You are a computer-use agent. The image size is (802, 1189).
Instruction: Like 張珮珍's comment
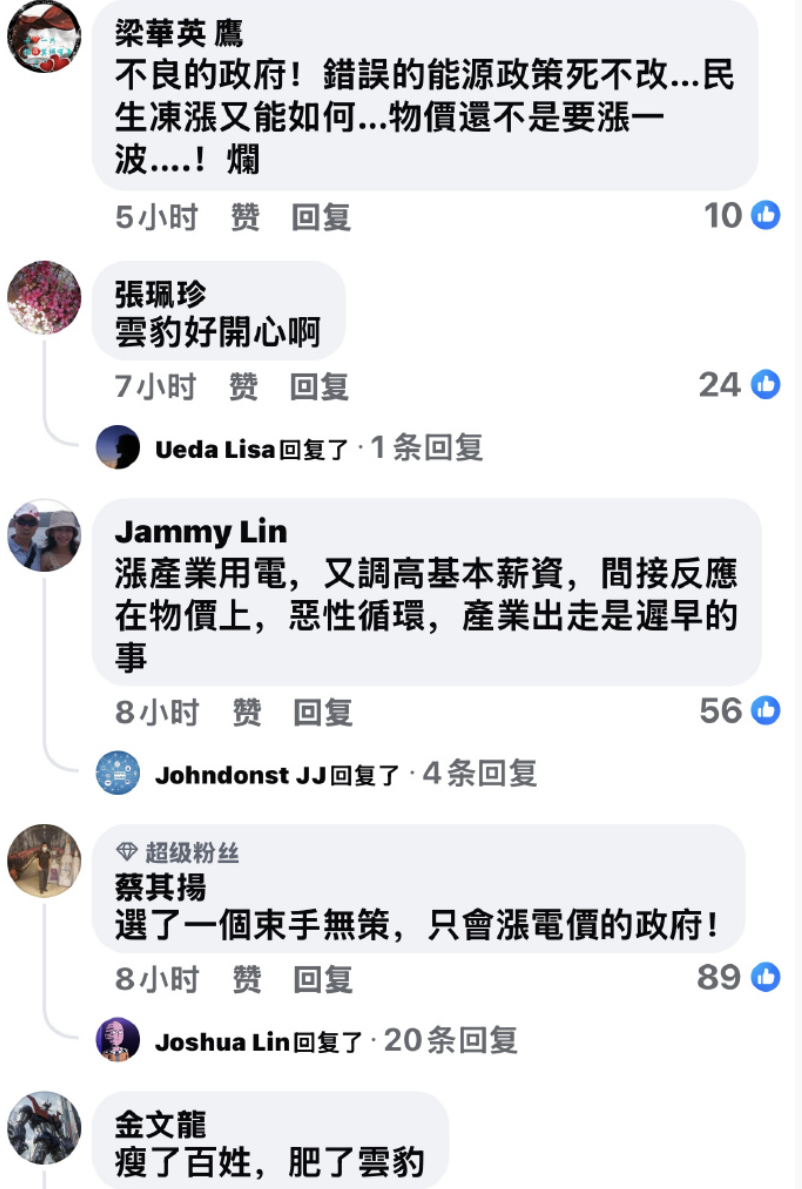coord(243,386)
